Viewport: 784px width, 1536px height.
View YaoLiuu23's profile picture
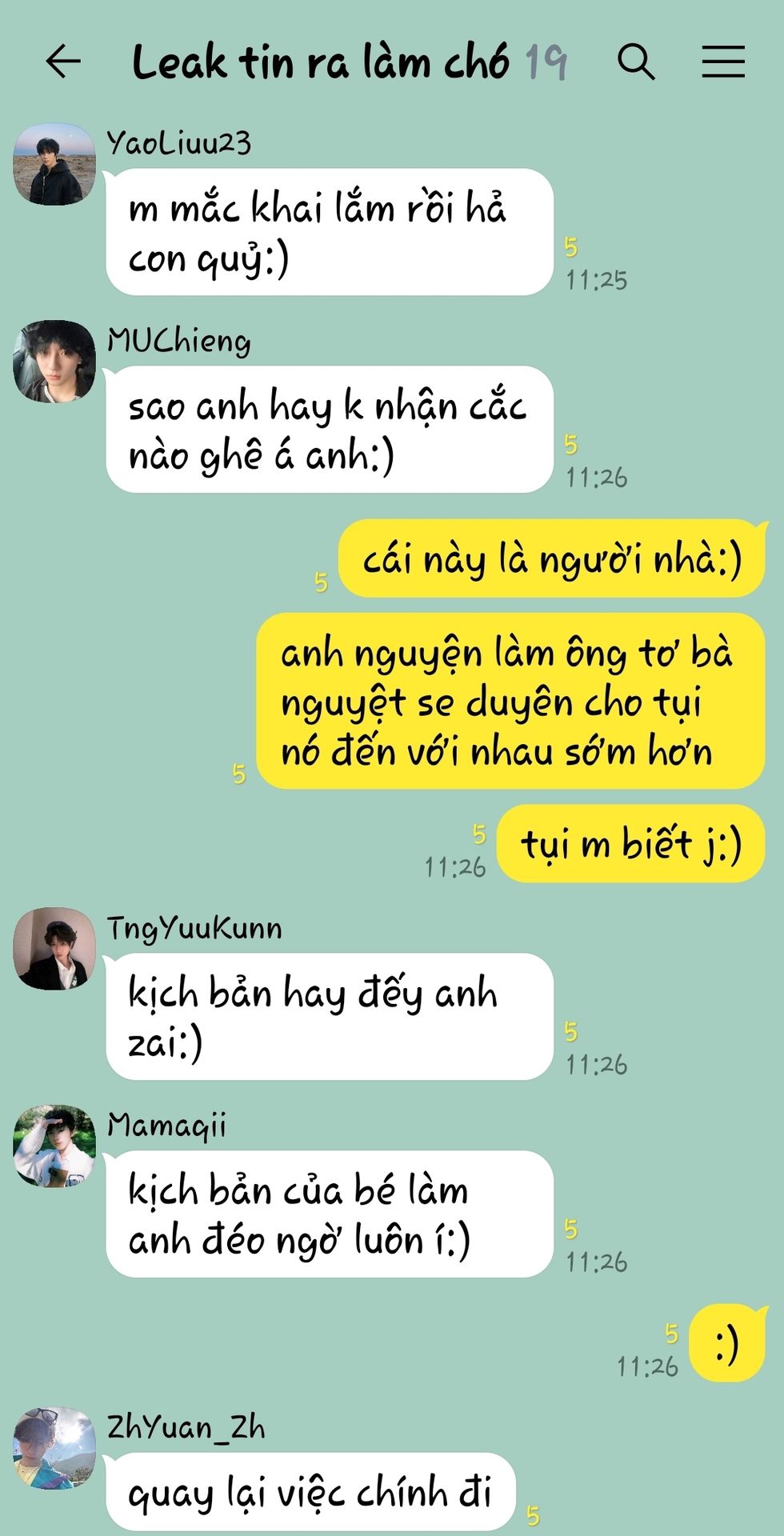pyautogui.click(x=54, y=164)
